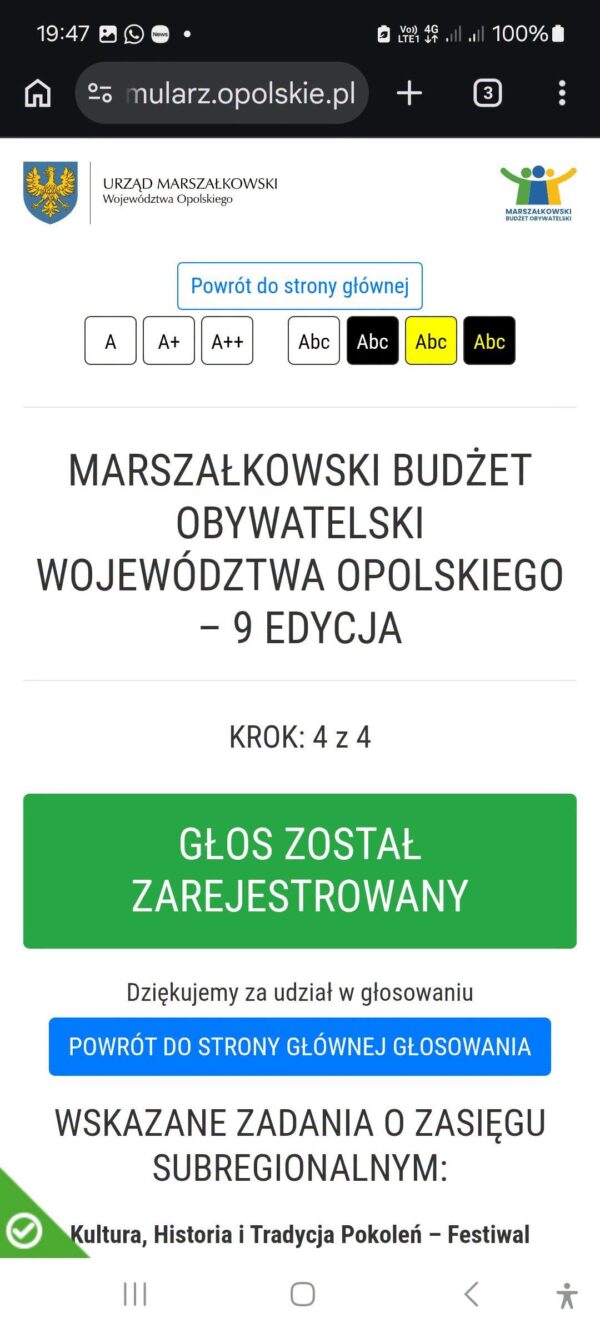
Task: Open the green checkmark corner badge
Action: tap(28, 1226)
